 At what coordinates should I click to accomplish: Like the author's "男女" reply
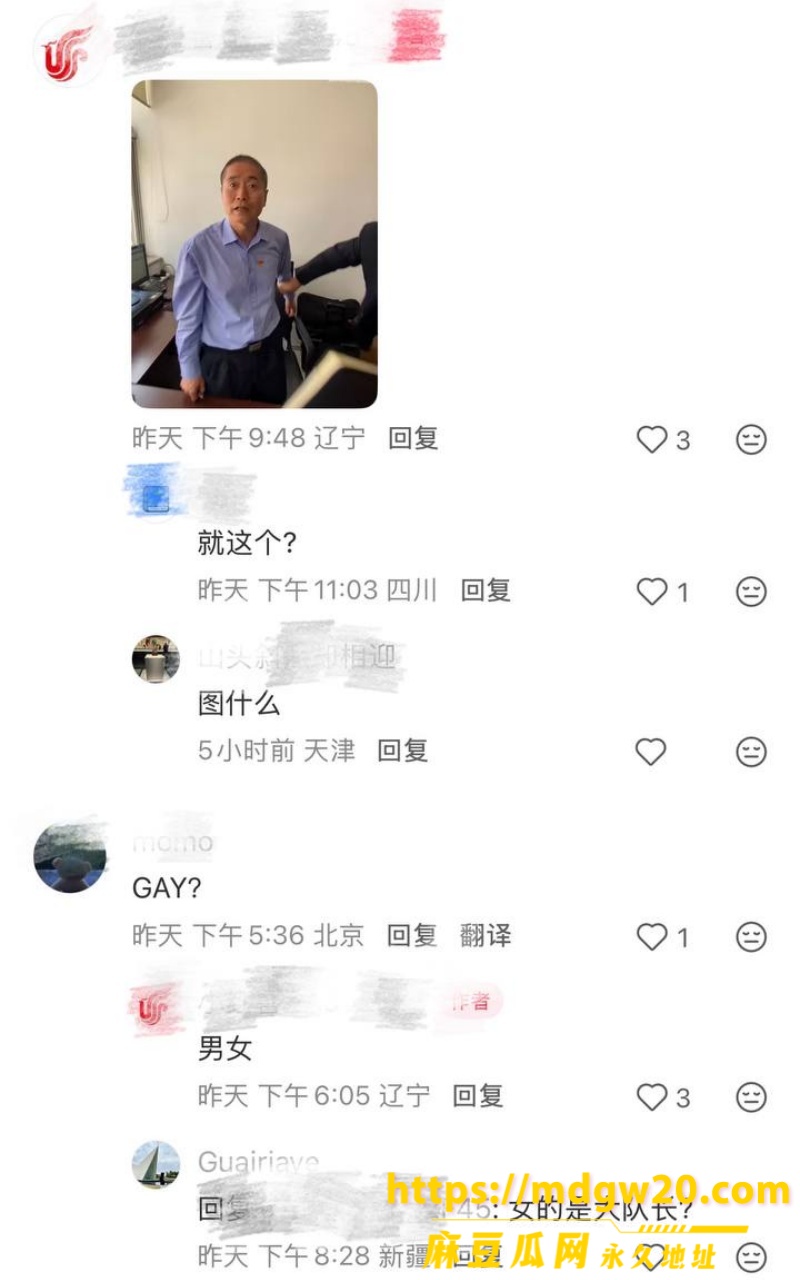coord(651,1096)
